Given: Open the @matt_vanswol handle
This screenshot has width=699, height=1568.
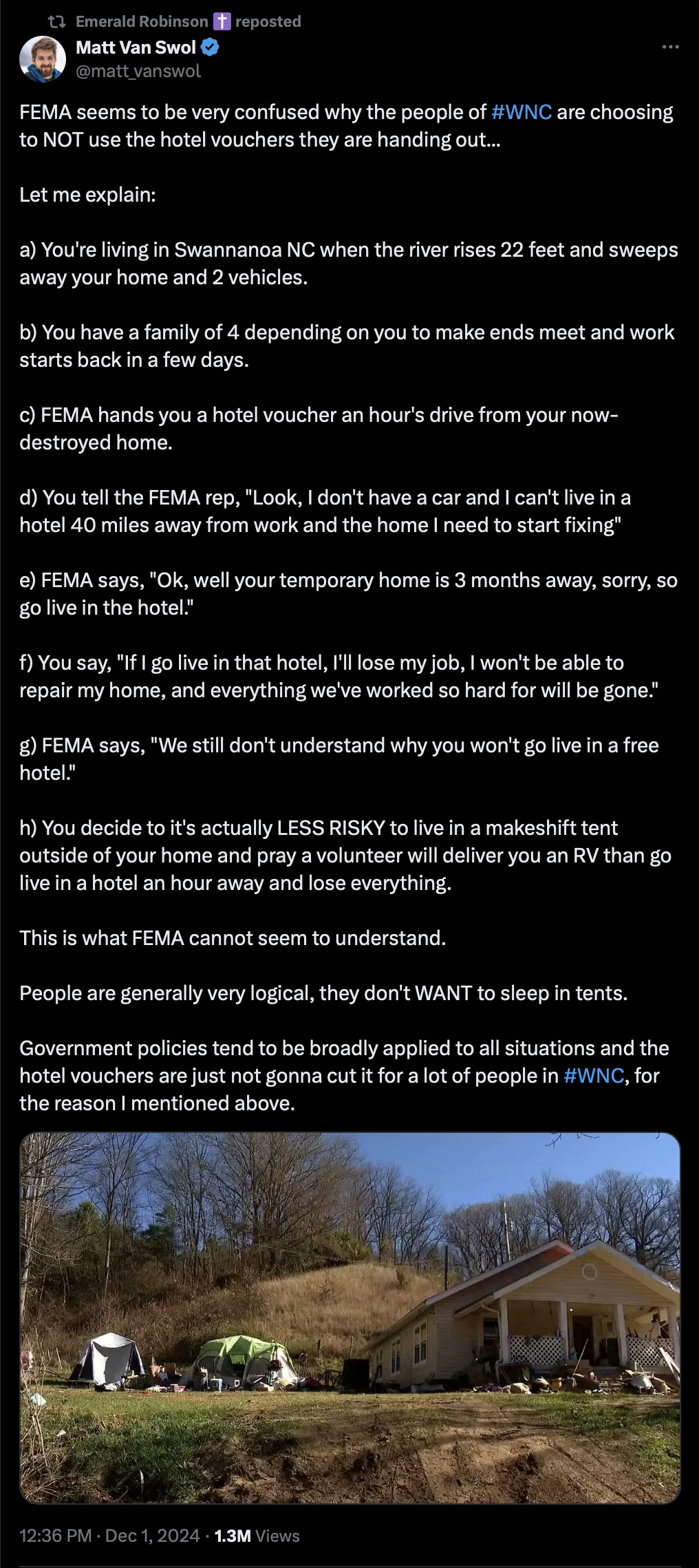Looking at the screenshot, I should (138, 71).
